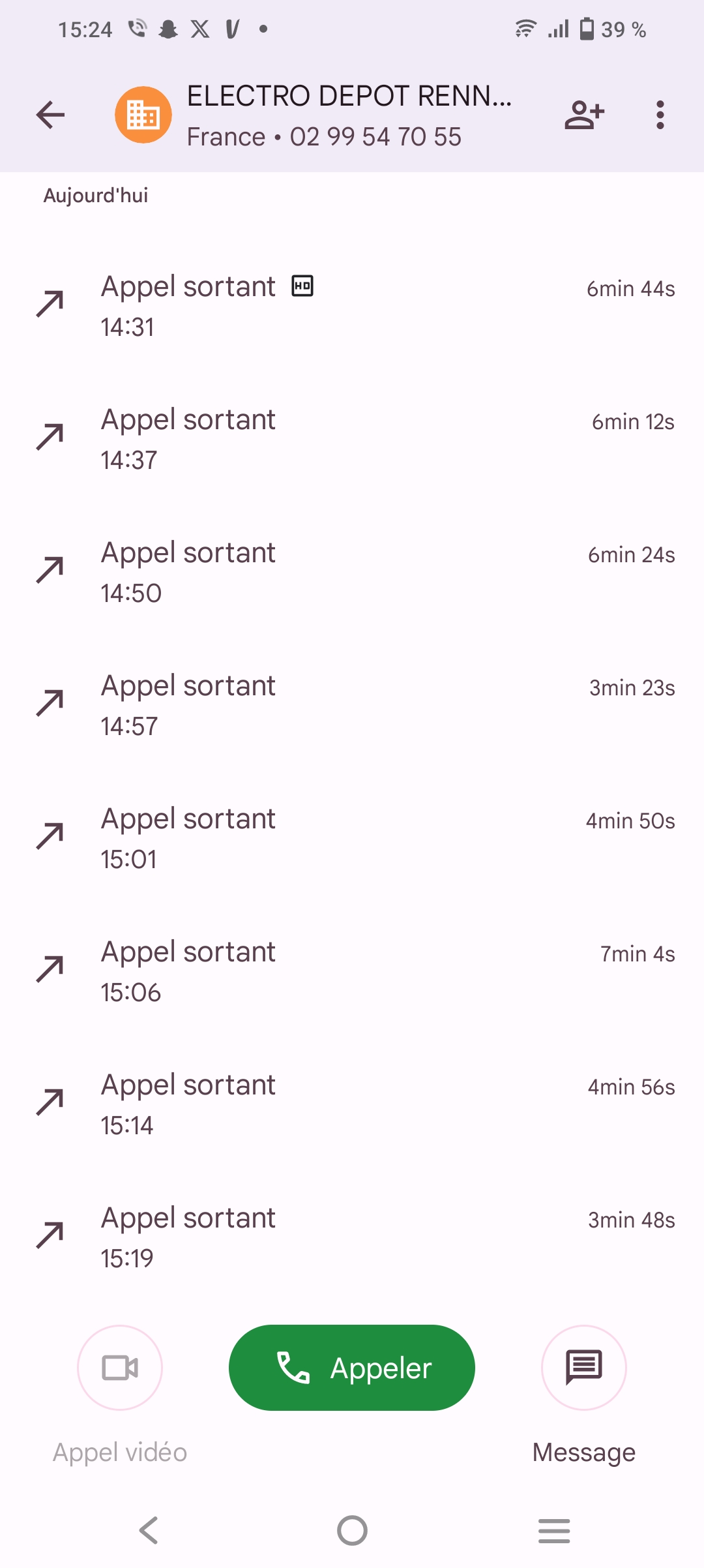Show recent apps from navigation bar
The width and height of the screenshot is (704, 1568).
pos(554,1530)
